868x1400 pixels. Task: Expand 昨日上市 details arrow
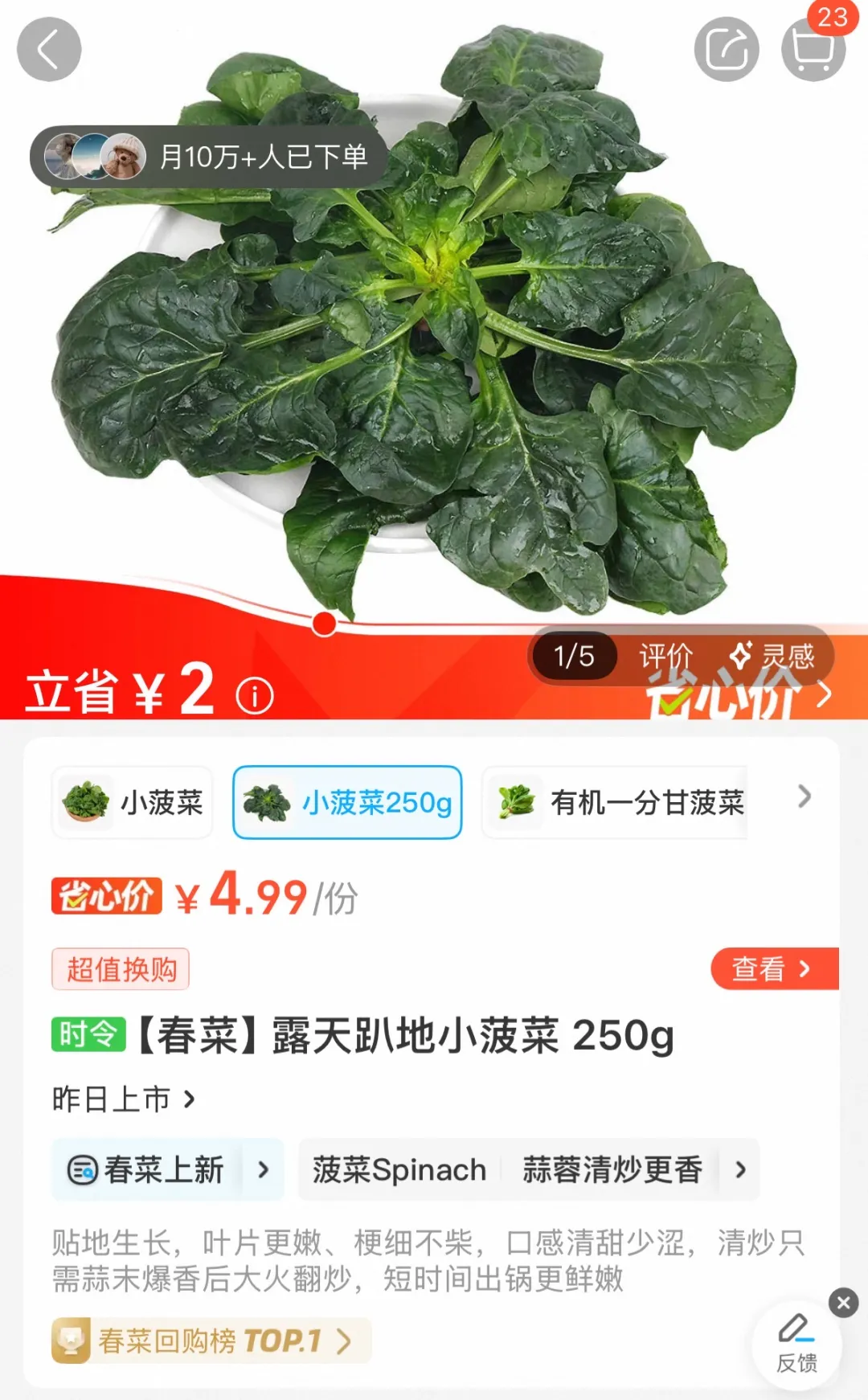pos(190,1098)
